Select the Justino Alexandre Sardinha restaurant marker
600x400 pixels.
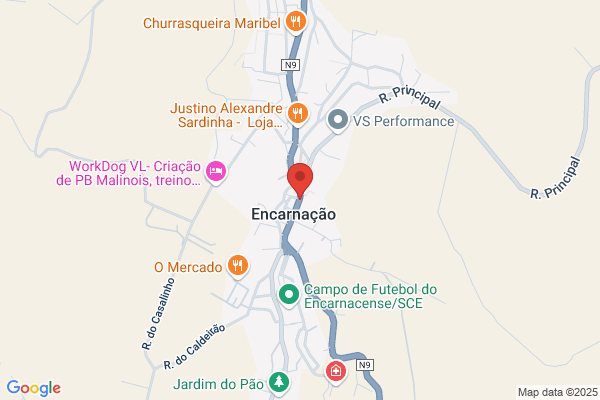(298, 114)
